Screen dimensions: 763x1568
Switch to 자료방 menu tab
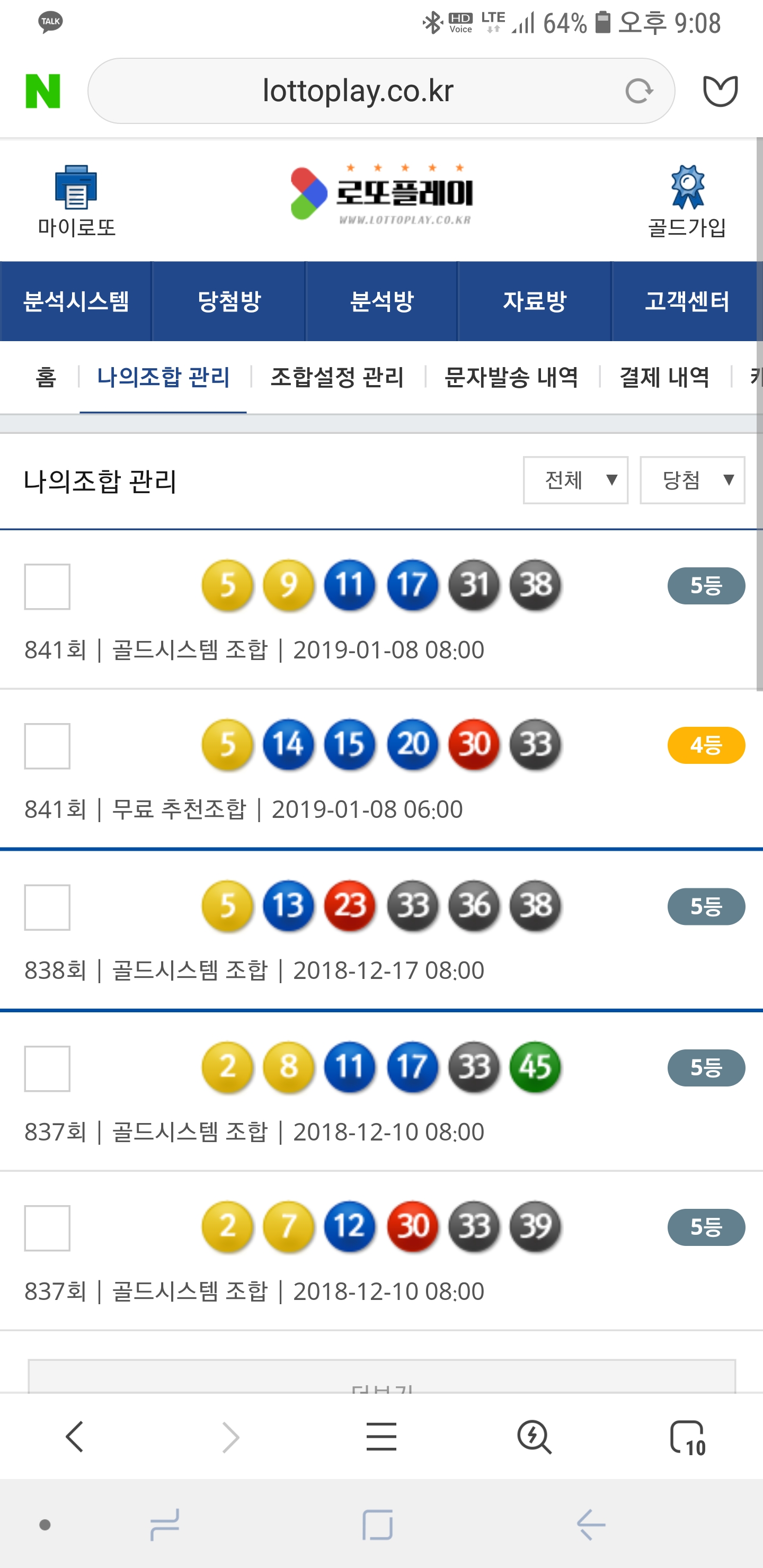coord(534,301)
